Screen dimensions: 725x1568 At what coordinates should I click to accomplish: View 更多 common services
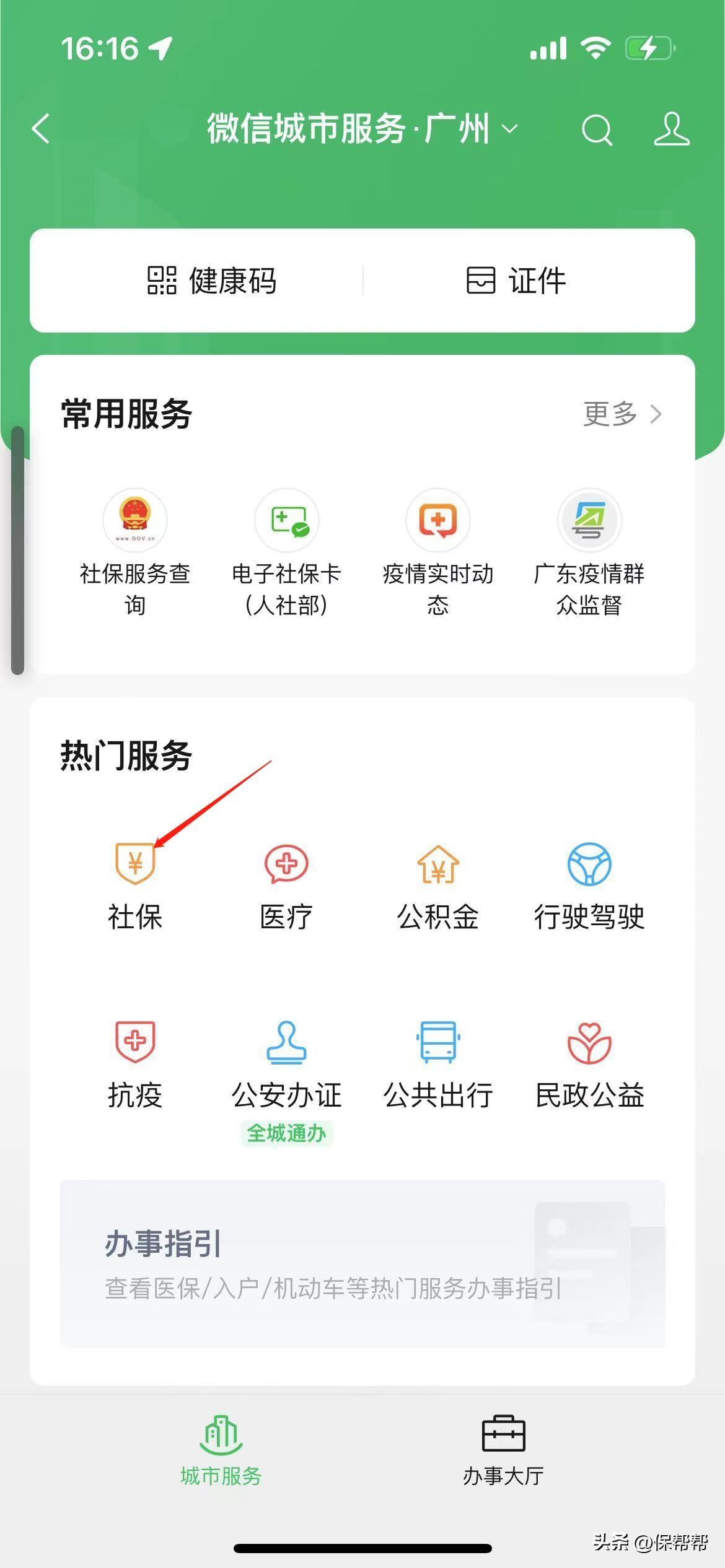click(x=622, y=413)
